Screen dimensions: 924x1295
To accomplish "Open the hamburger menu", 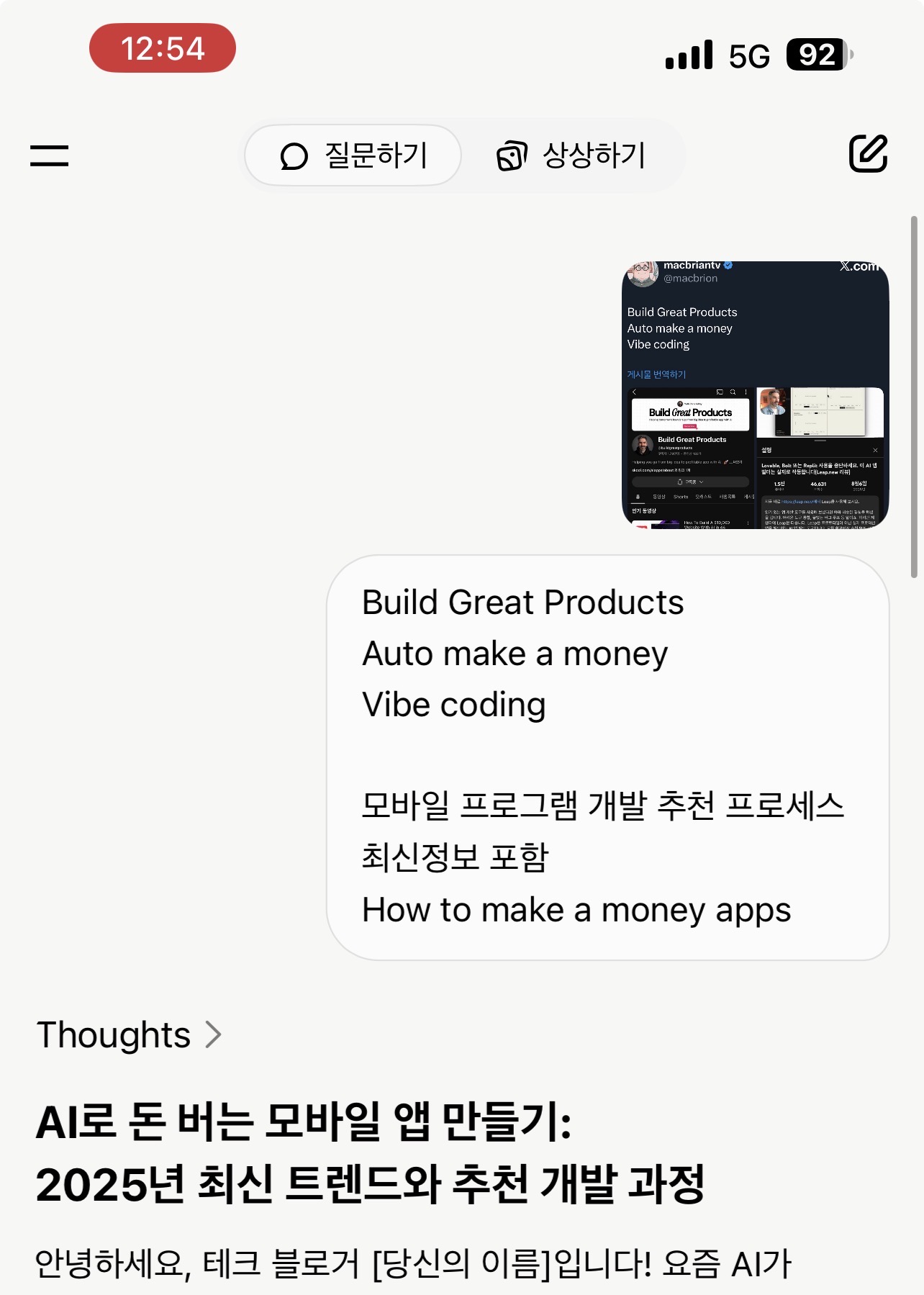I will [x=49, y=155].
